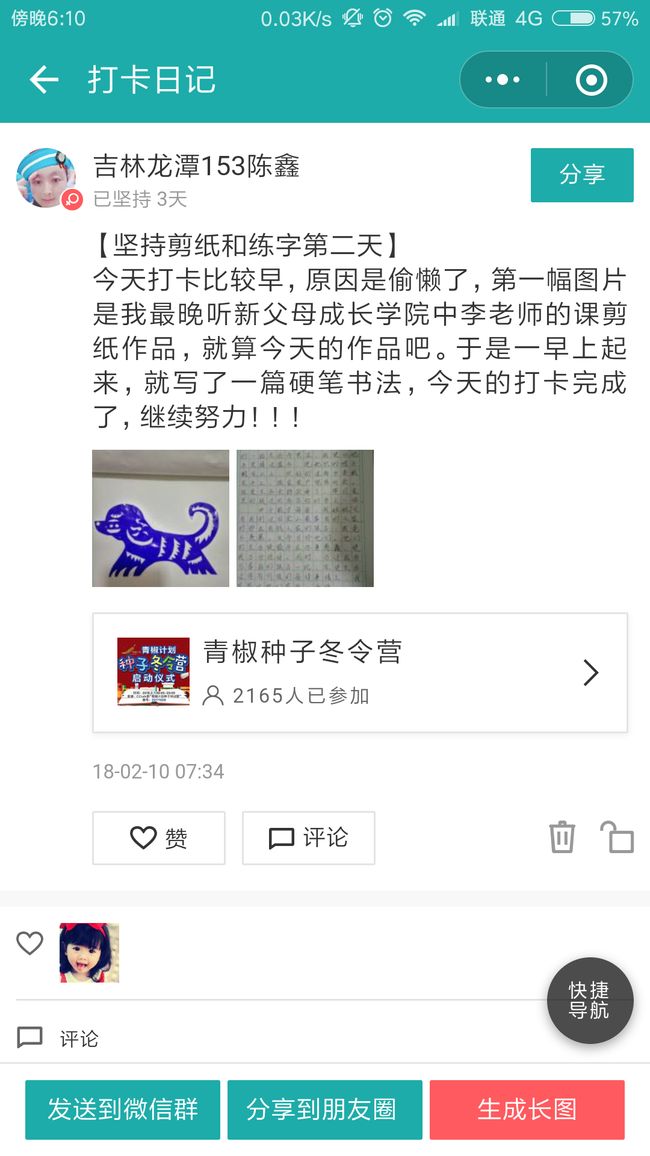Go back using the top arrow
Image resolution: width=650 pixels, height=1156 pixels.
(43, 80)
